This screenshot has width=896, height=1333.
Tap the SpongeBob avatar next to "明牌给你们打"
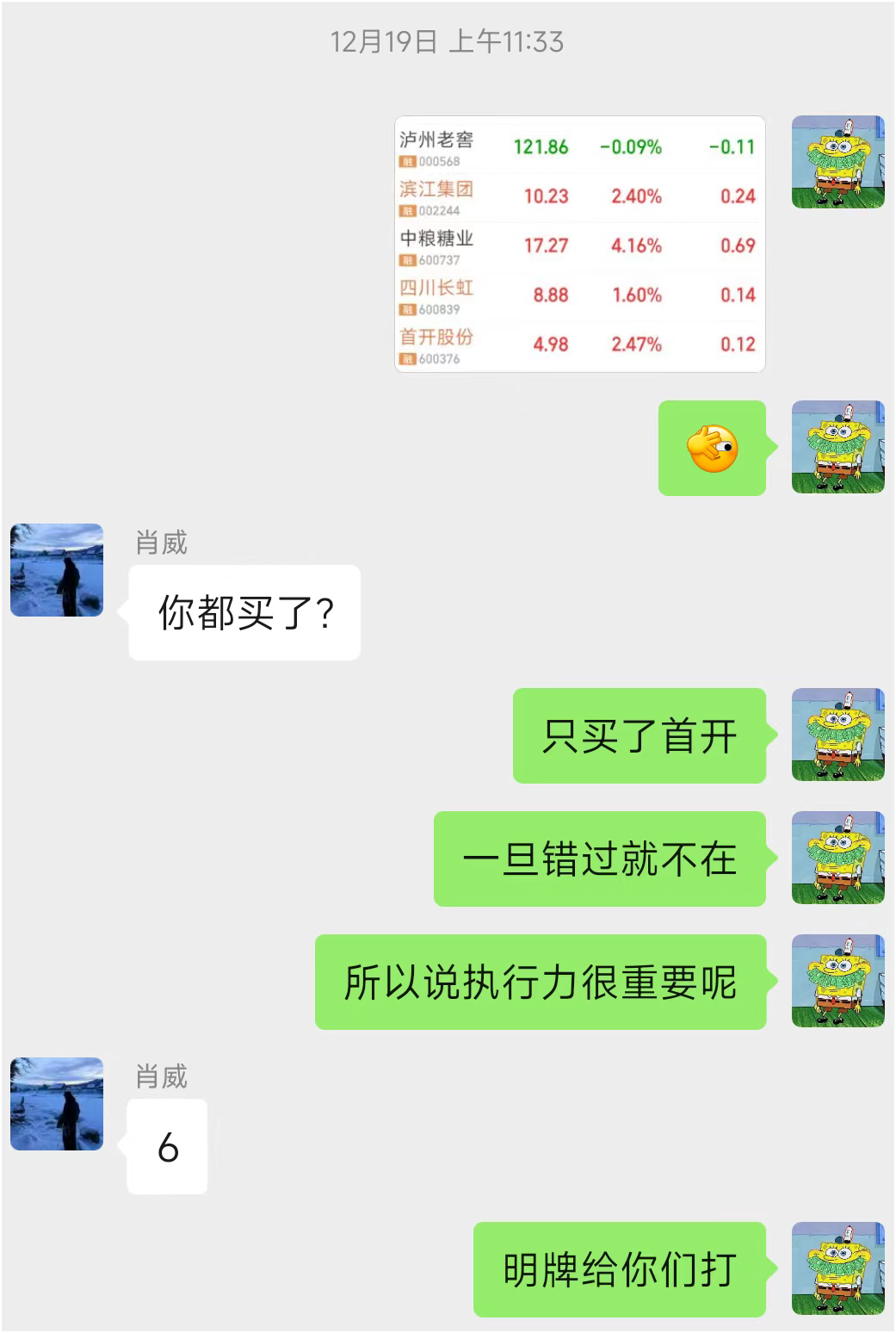(x=837, y=1268)
